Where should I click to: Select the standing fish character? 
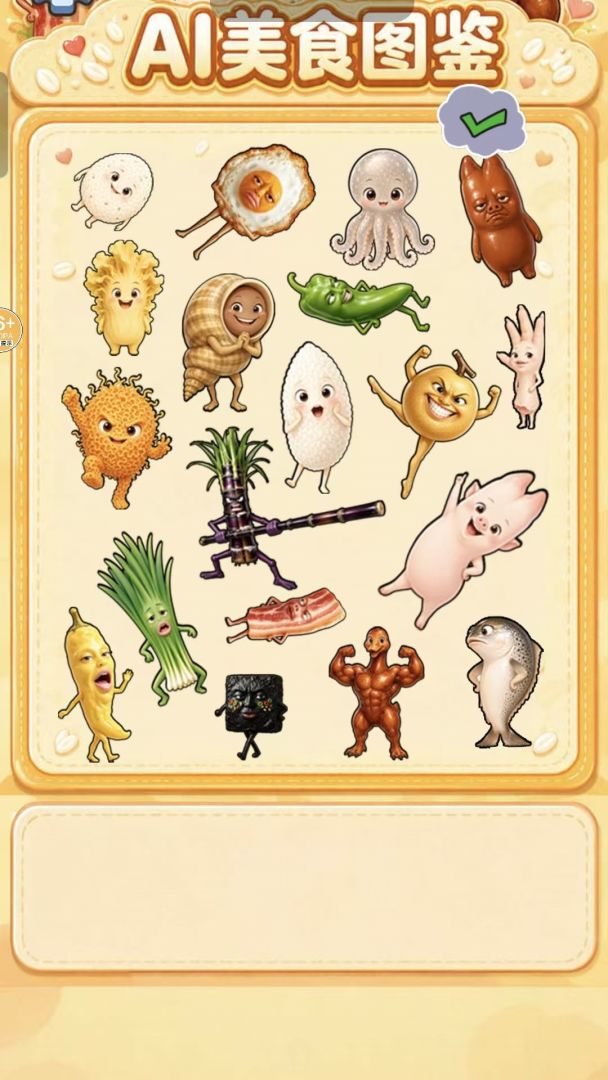pos(504,681)
